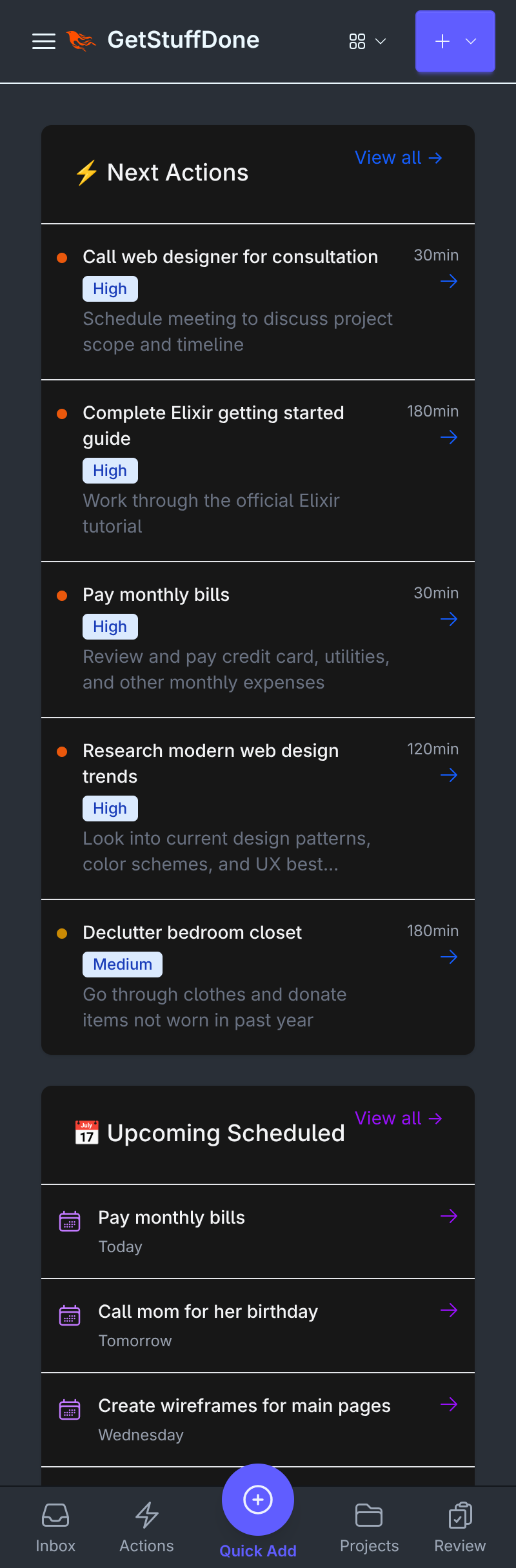Tap the Quick Add button
Image resolution: width=516 pixels, height=1568 pixels.
coord(258,1500)
